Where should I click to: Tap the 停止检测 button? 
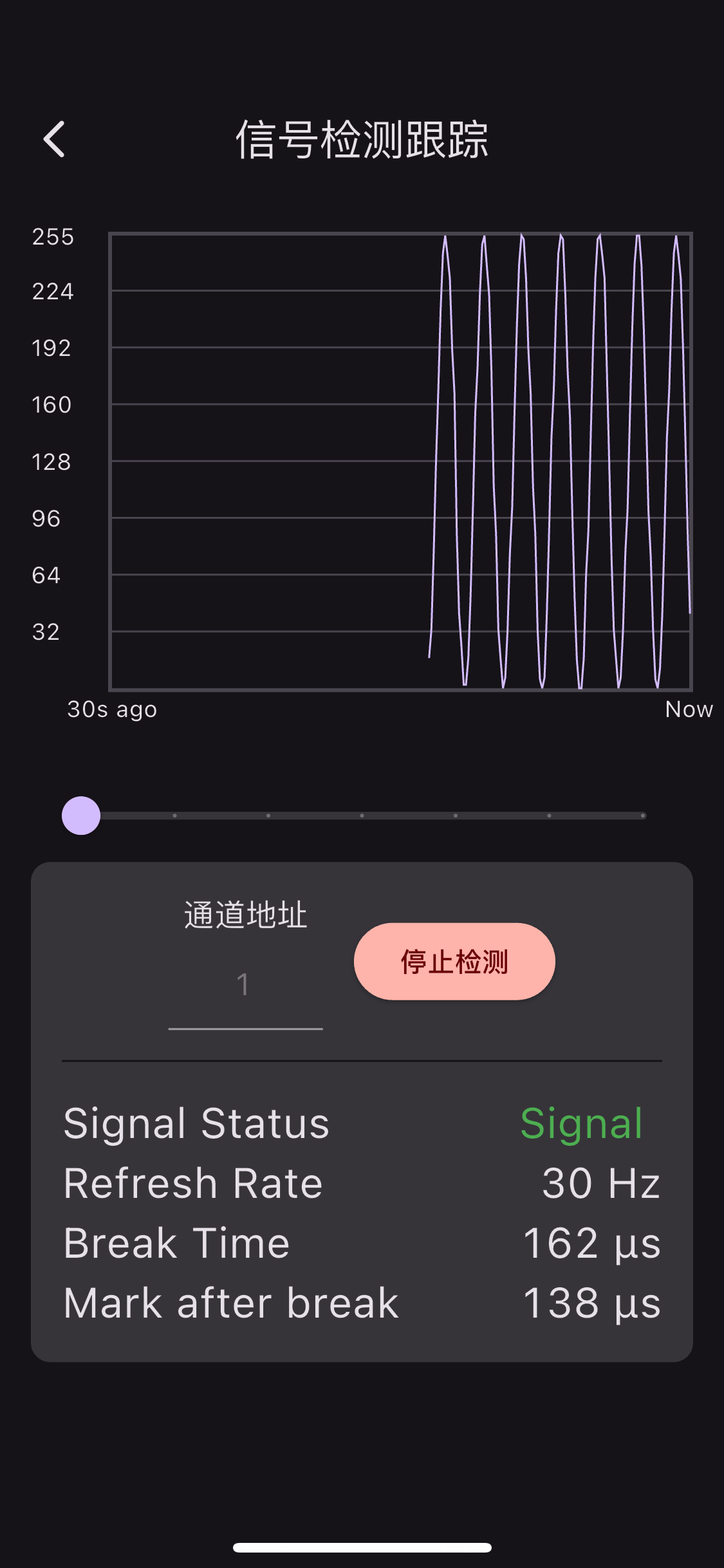tap(454, 961)
